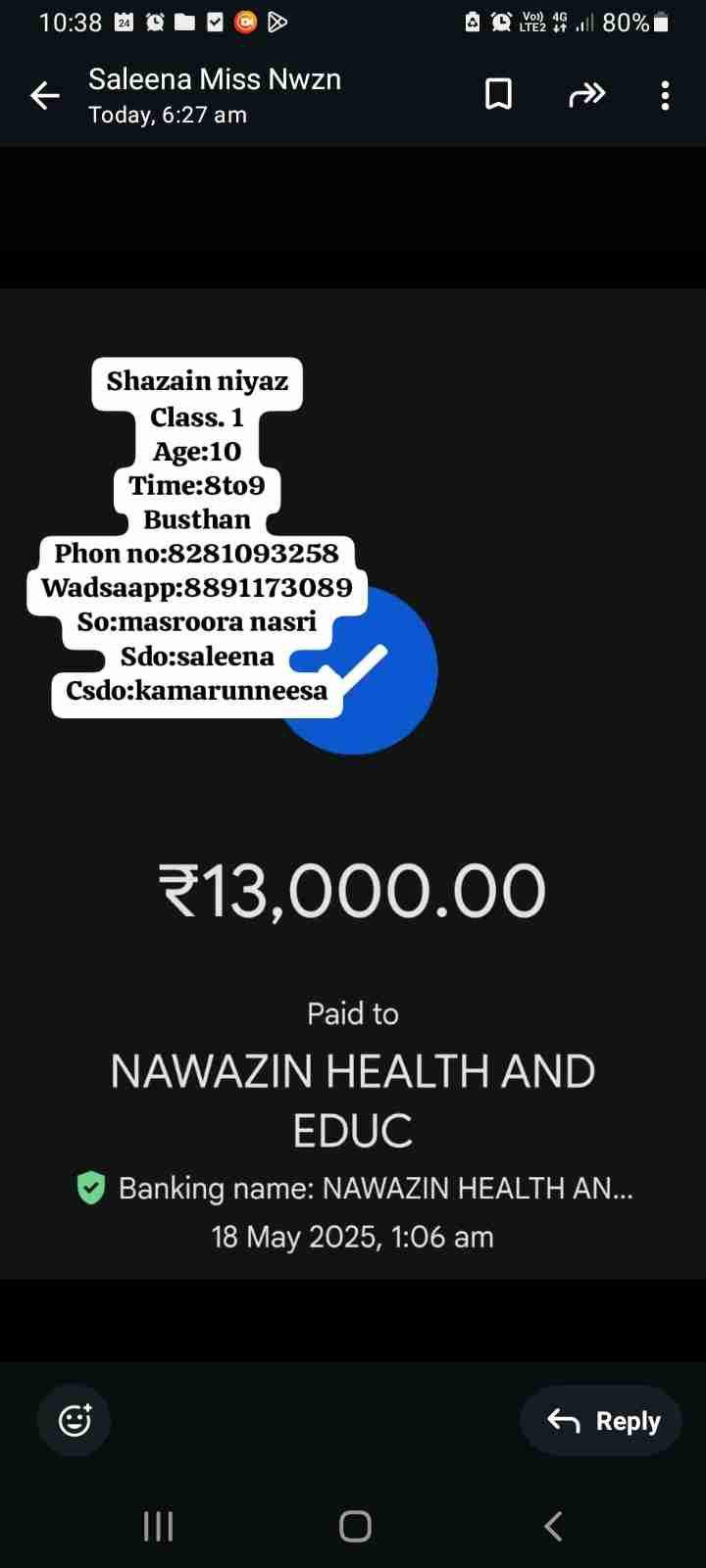Screen dimensions: 706x1568
Task: Keep this image with the bookmark icon
Action: 498,95
